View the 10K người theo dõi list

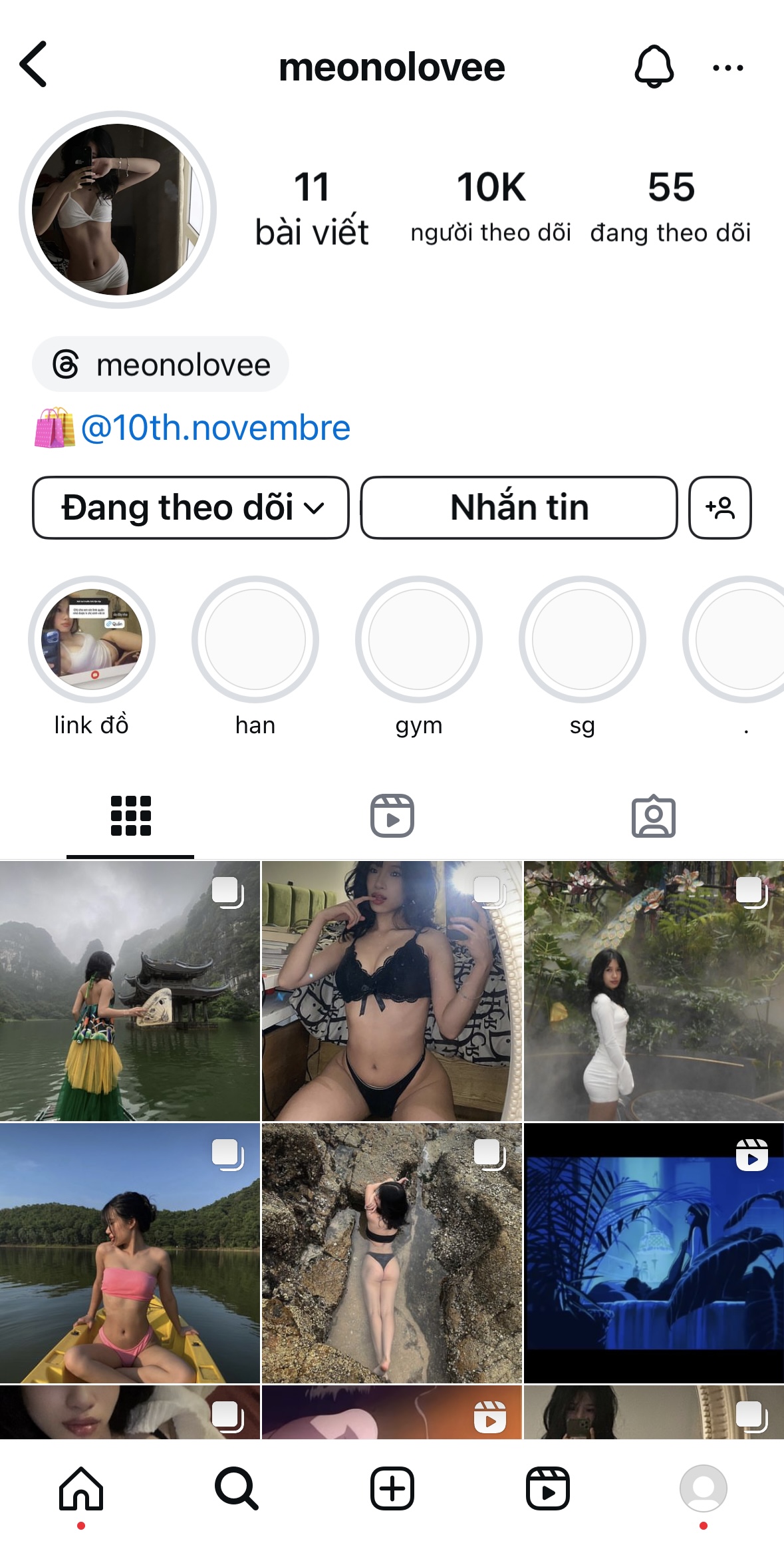click(491, 206)
